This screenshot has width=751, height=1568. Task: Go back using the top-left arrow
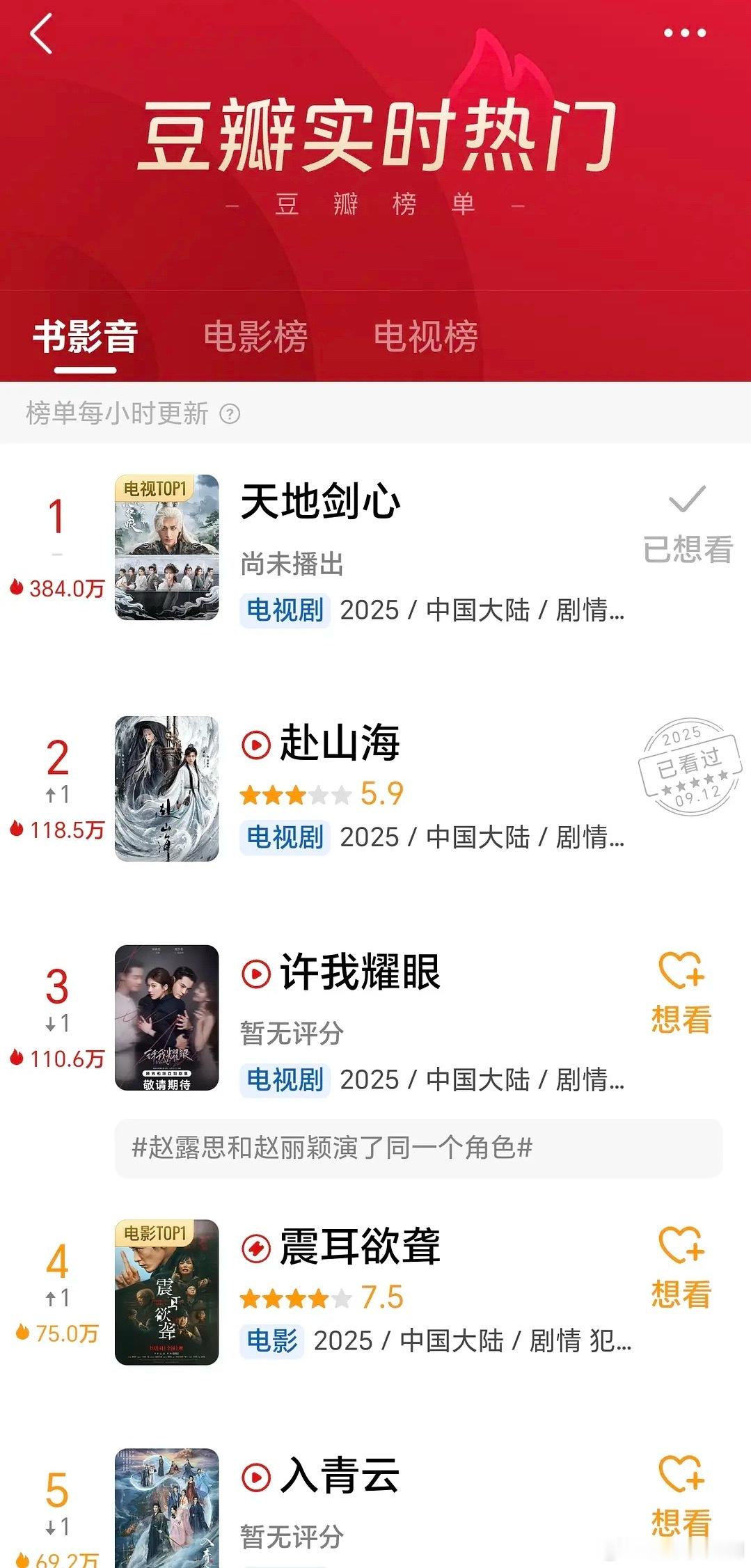(x=42, y=34)
